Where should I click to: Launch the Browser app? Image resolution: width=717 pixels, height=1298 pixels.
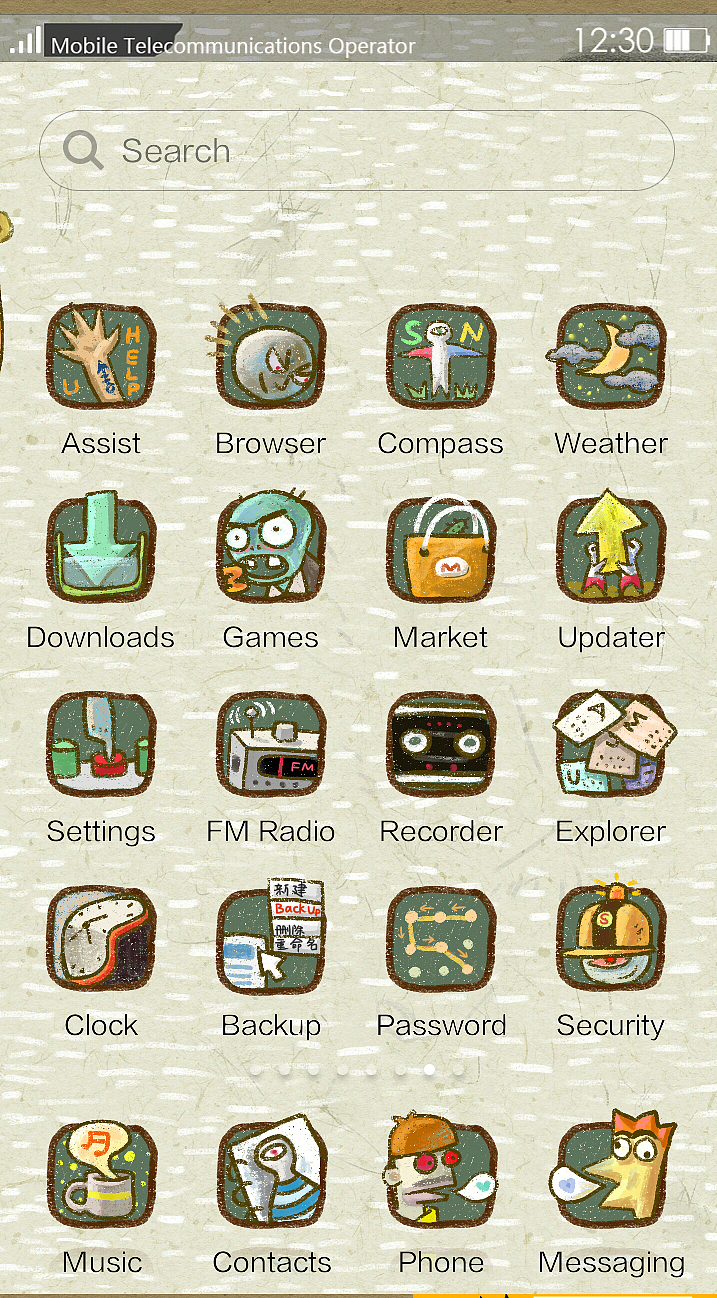[x=271, y=357]
